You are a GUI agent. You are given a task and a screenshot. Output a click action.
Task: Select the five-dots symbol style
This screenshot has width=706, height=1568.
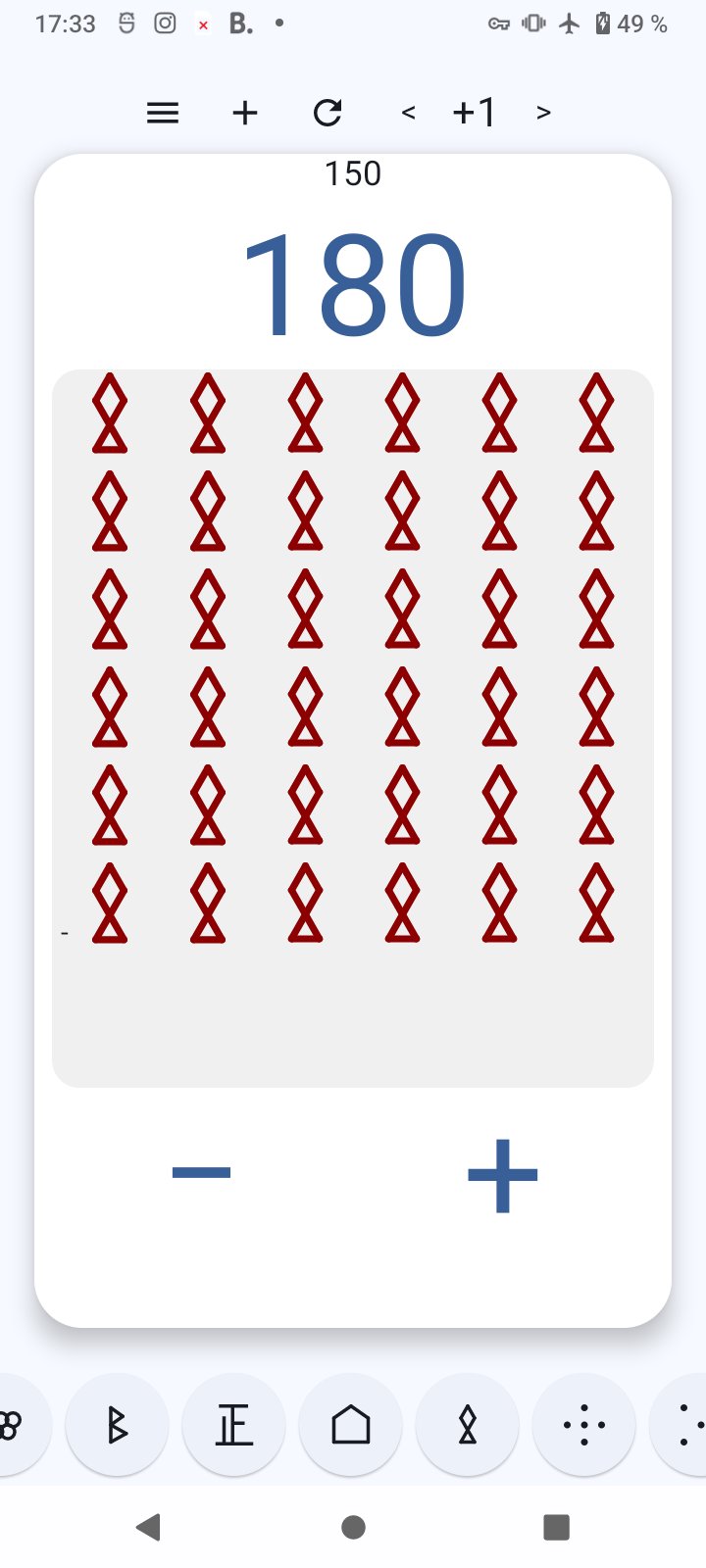(584, 1425)
